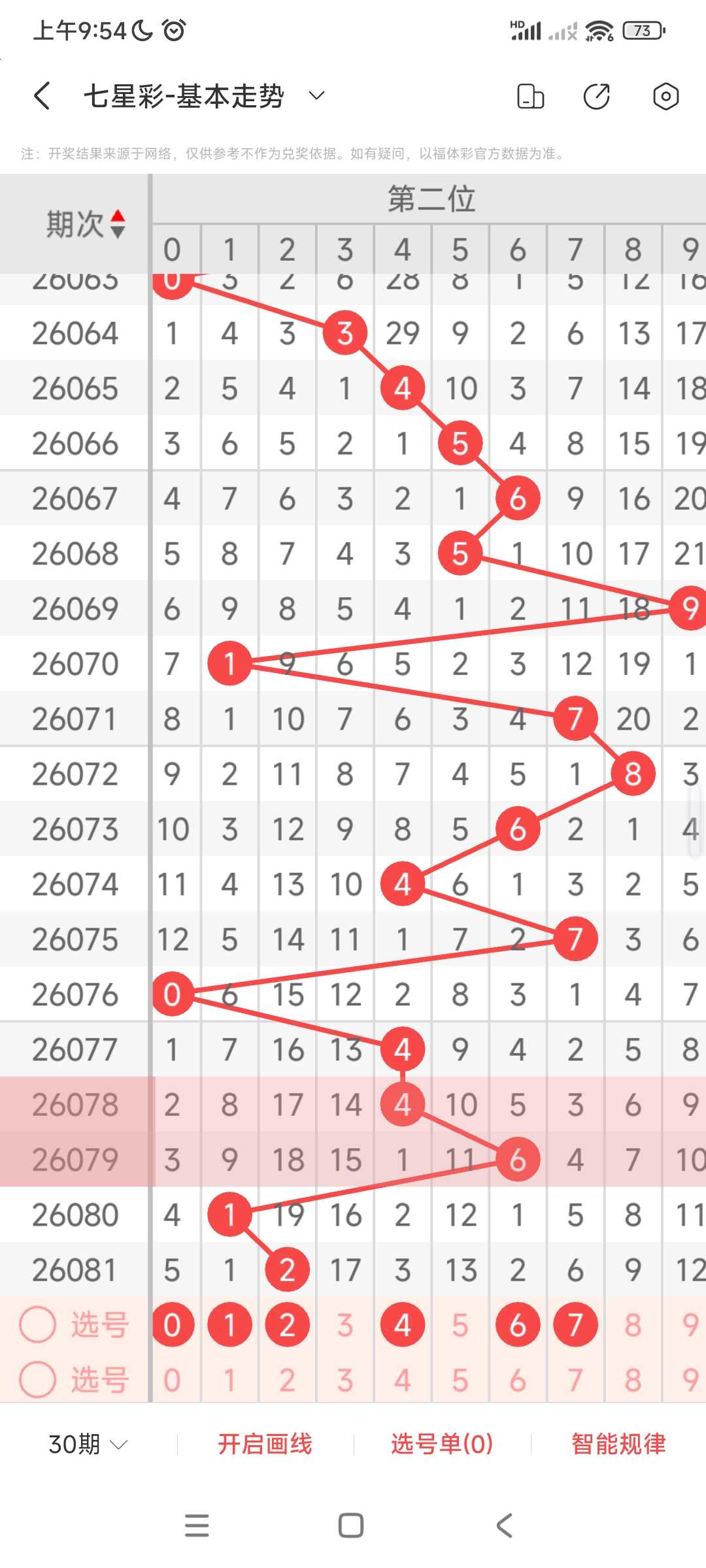Open the 30期 period count dropdown

(x=88, y=1444)
